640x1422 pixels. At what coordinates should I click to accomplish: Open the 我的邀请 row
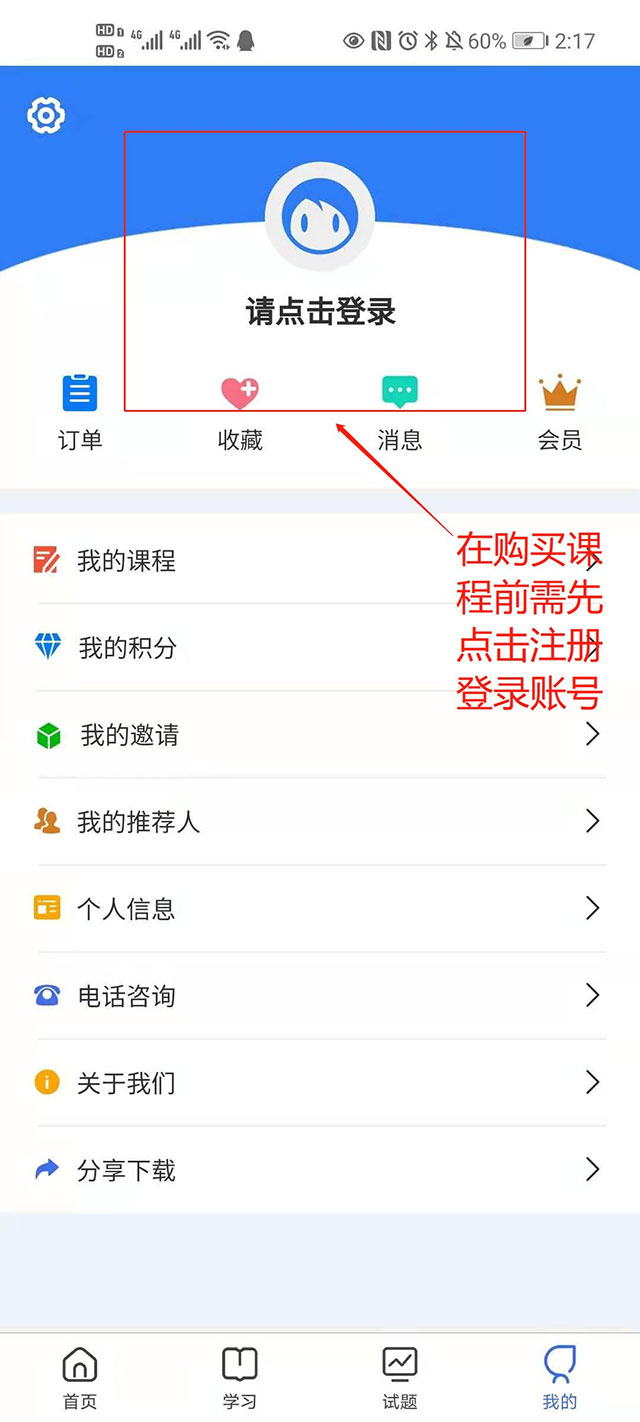[x=320, y=735]
